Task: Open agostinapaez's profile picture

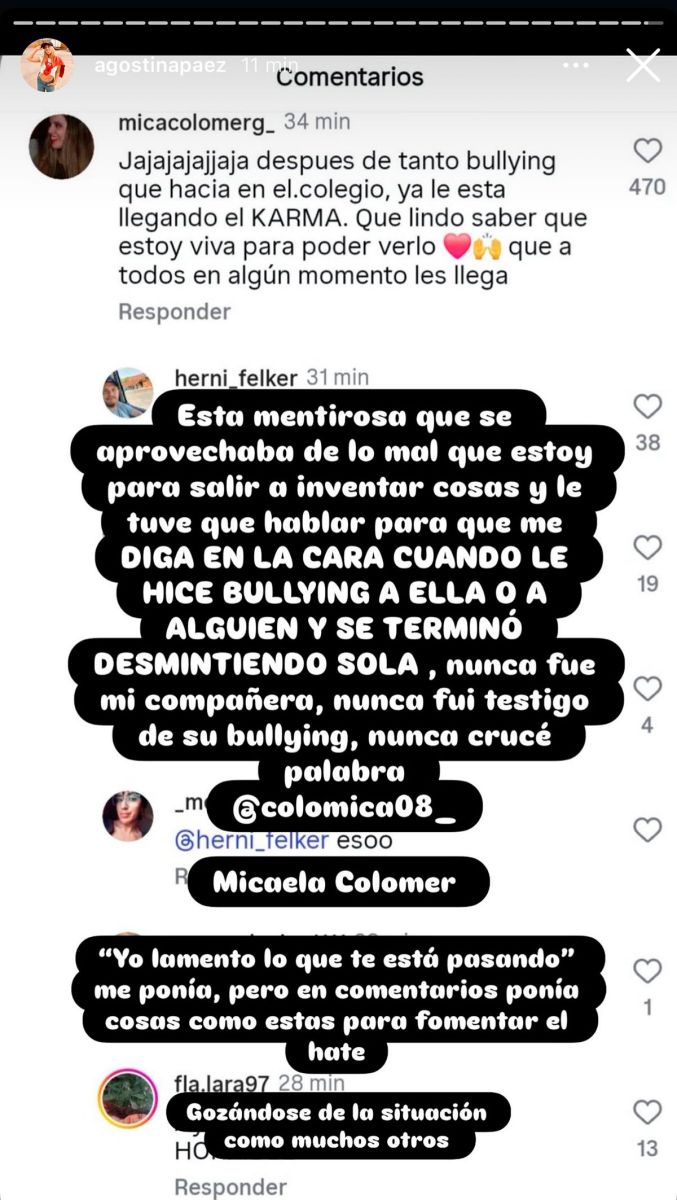Action: pos(46,66)
